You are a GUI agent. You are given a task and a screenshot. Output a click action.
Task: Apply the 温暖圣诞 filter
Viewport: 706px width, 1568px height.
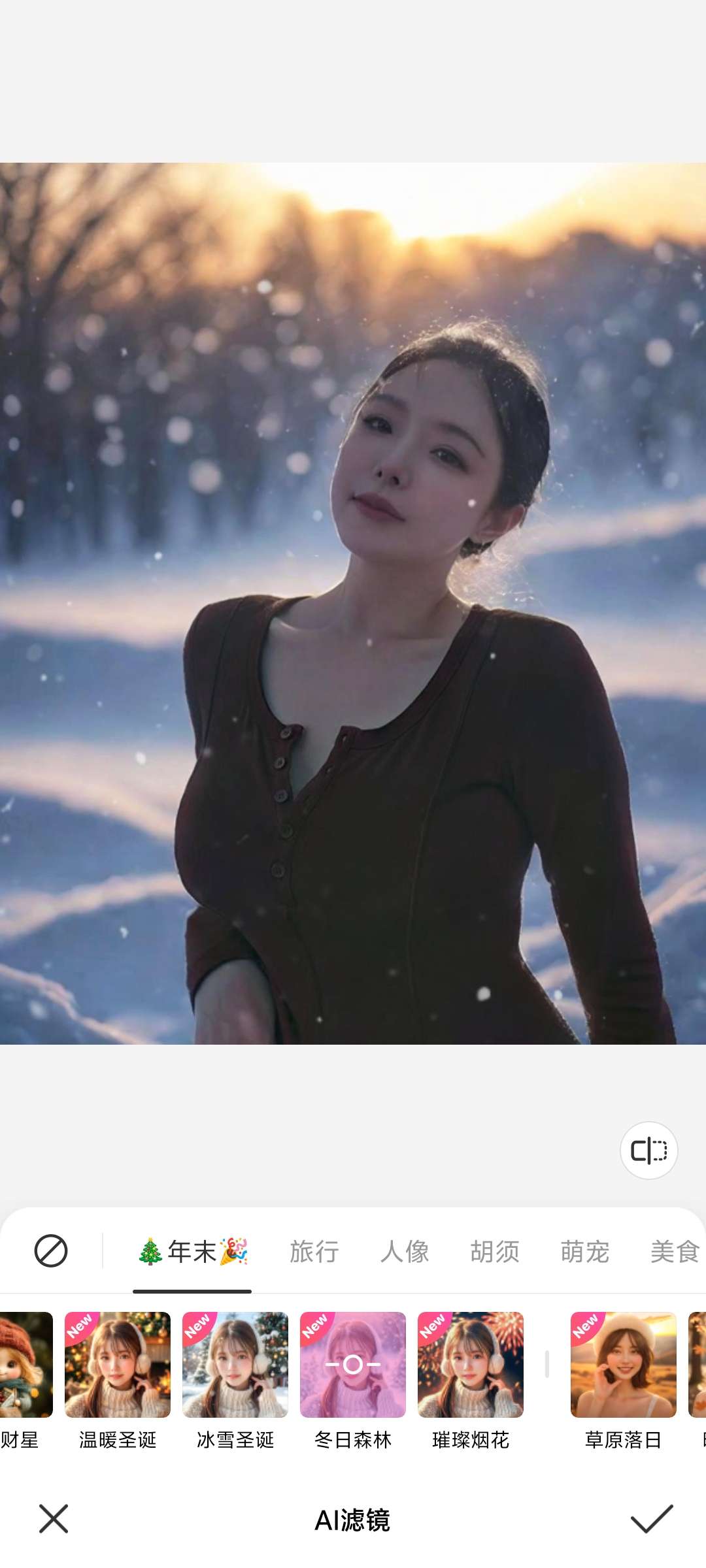pos(118,1365)
